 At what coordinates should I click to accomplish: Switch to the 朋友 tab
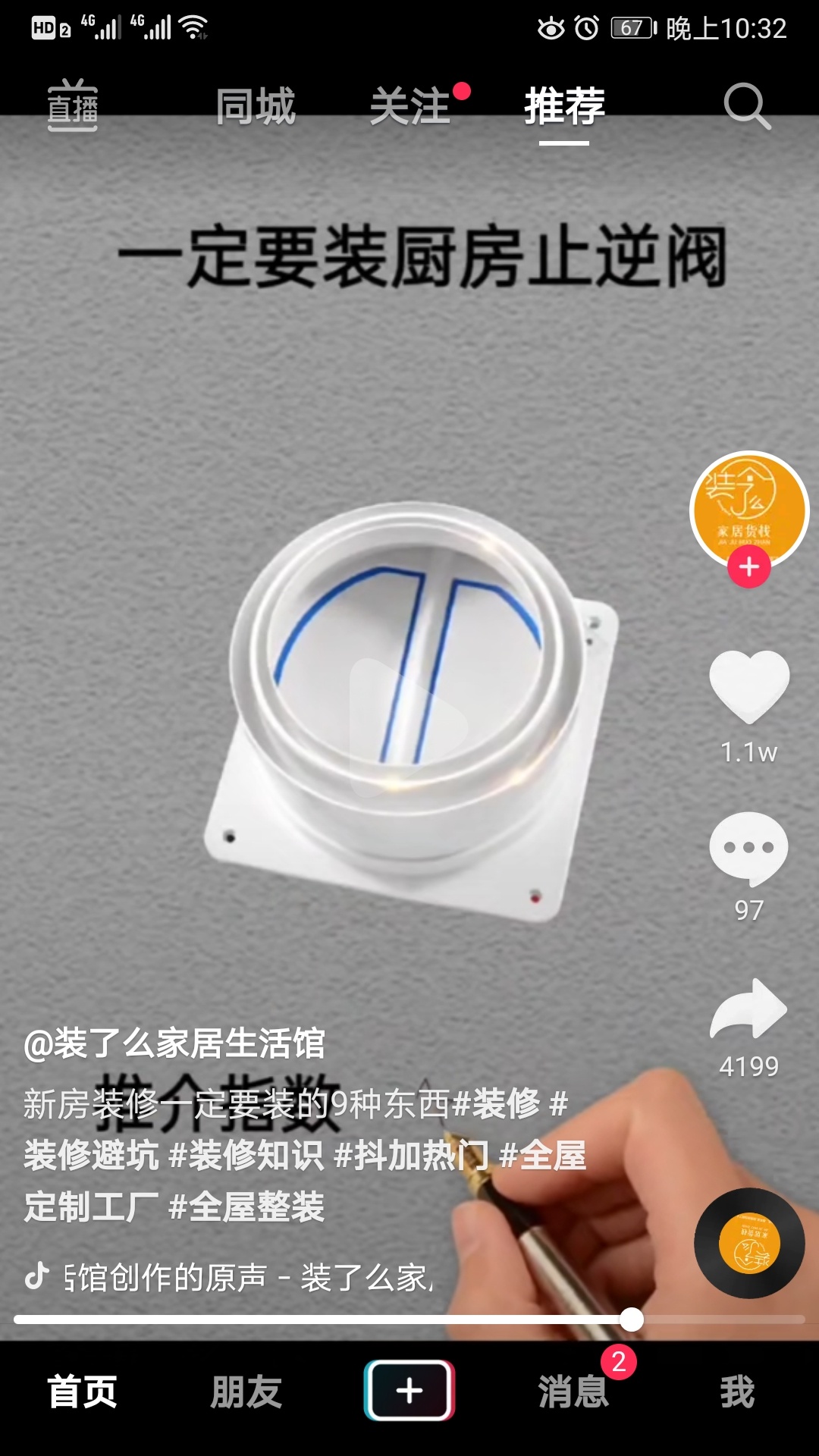point(246,1392)
